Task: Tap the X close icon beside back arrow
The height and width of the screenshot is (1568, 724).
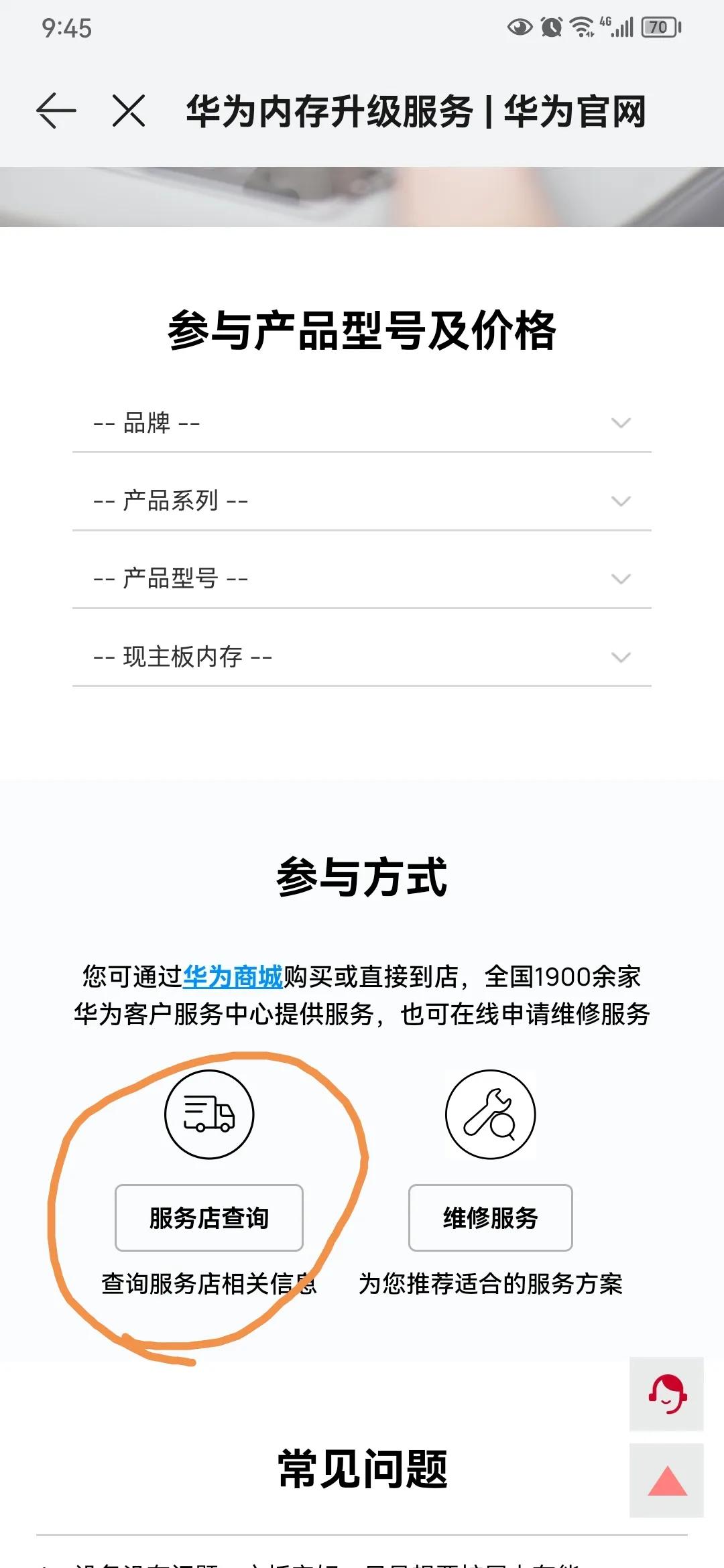Action: point(129,111)
